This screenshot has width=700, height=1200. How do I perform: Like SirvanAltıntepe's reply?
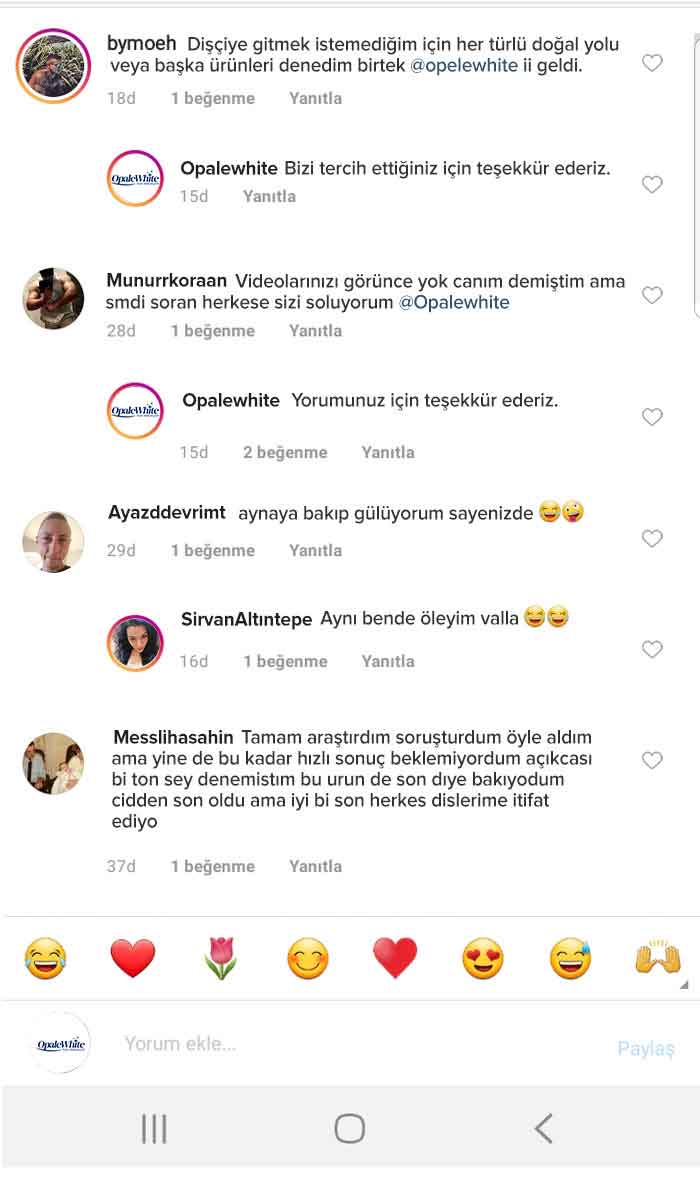pos(652,650)
